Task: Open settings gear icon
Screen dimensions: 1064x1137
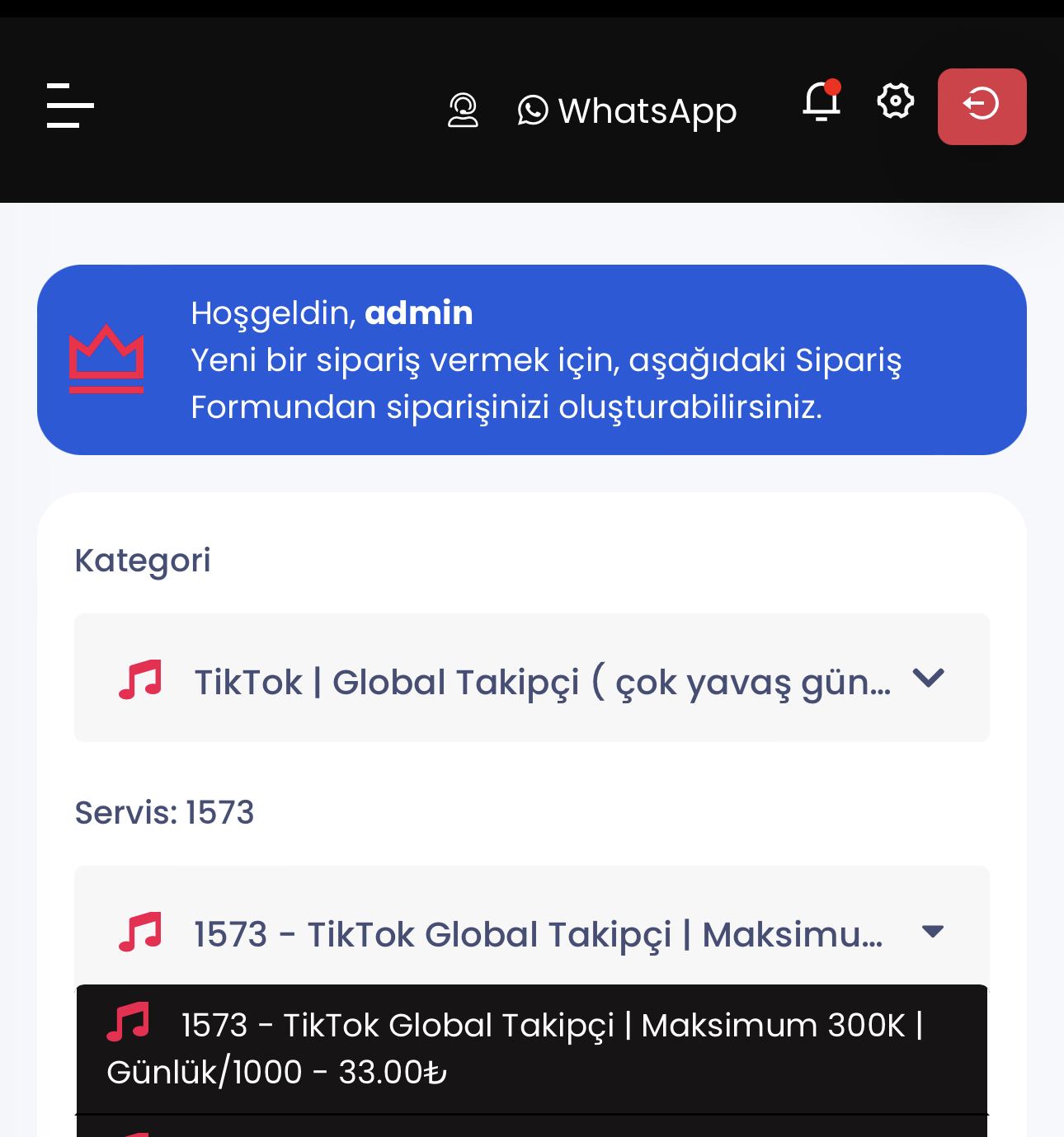Action: pos(895,101)
